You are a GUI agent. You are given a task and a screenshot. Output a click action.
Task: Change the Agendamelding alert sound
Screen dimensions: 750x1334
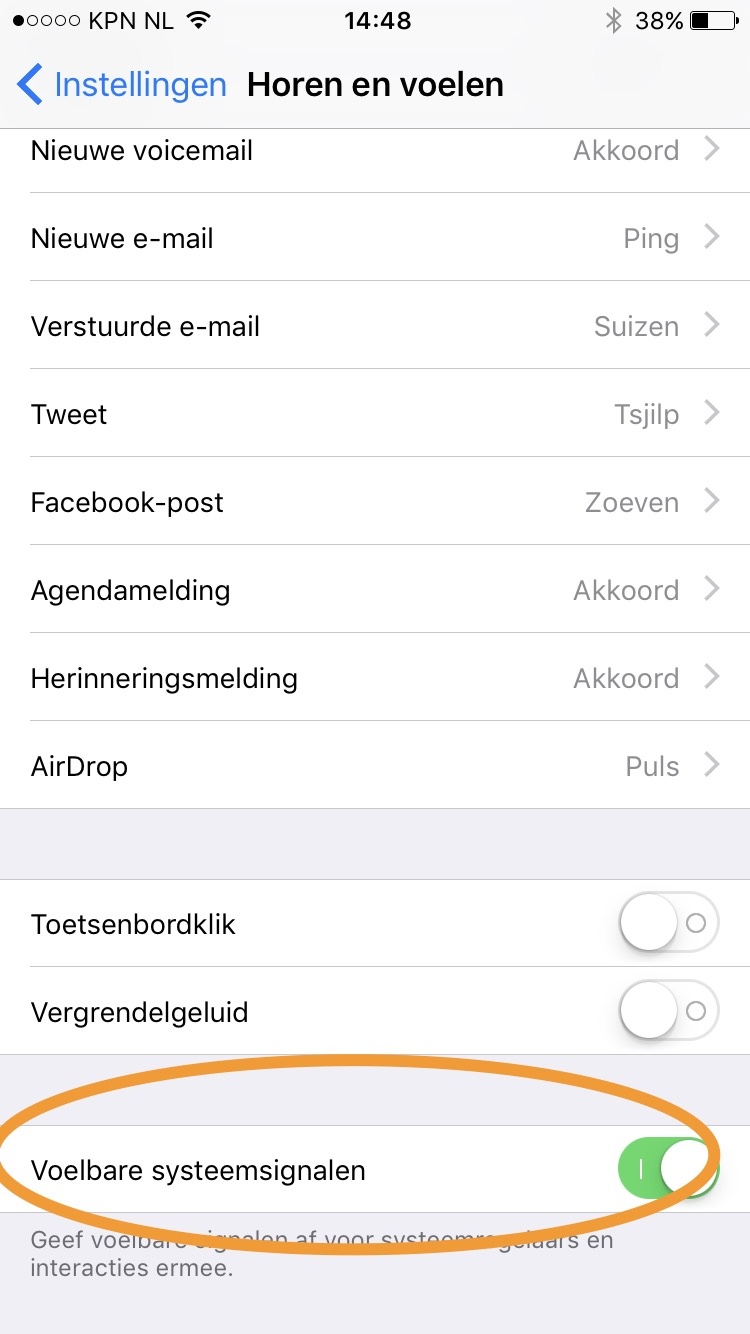[x=375, y=591]
